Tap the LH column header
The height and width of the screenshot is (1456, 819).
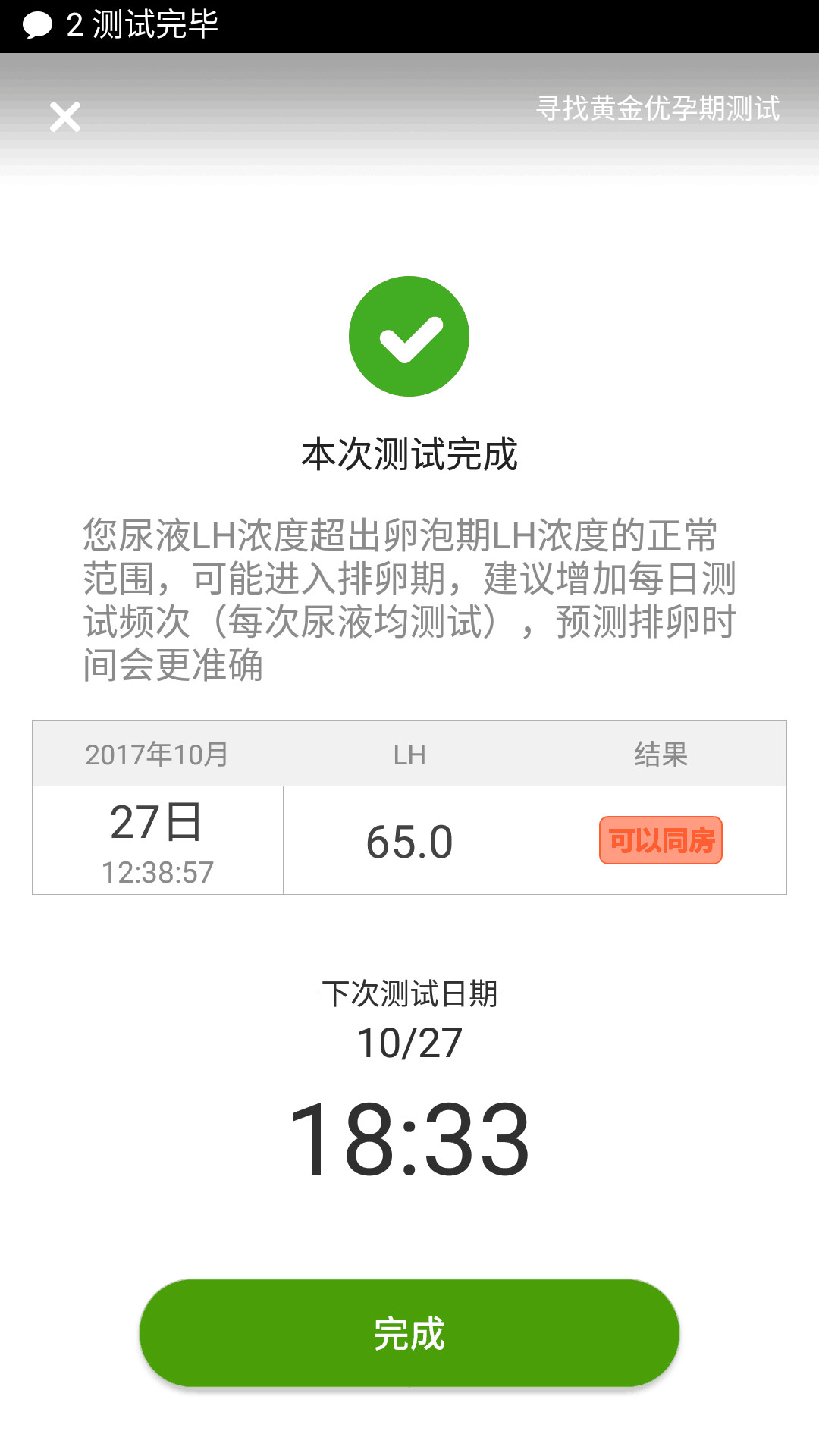(409, 753)
